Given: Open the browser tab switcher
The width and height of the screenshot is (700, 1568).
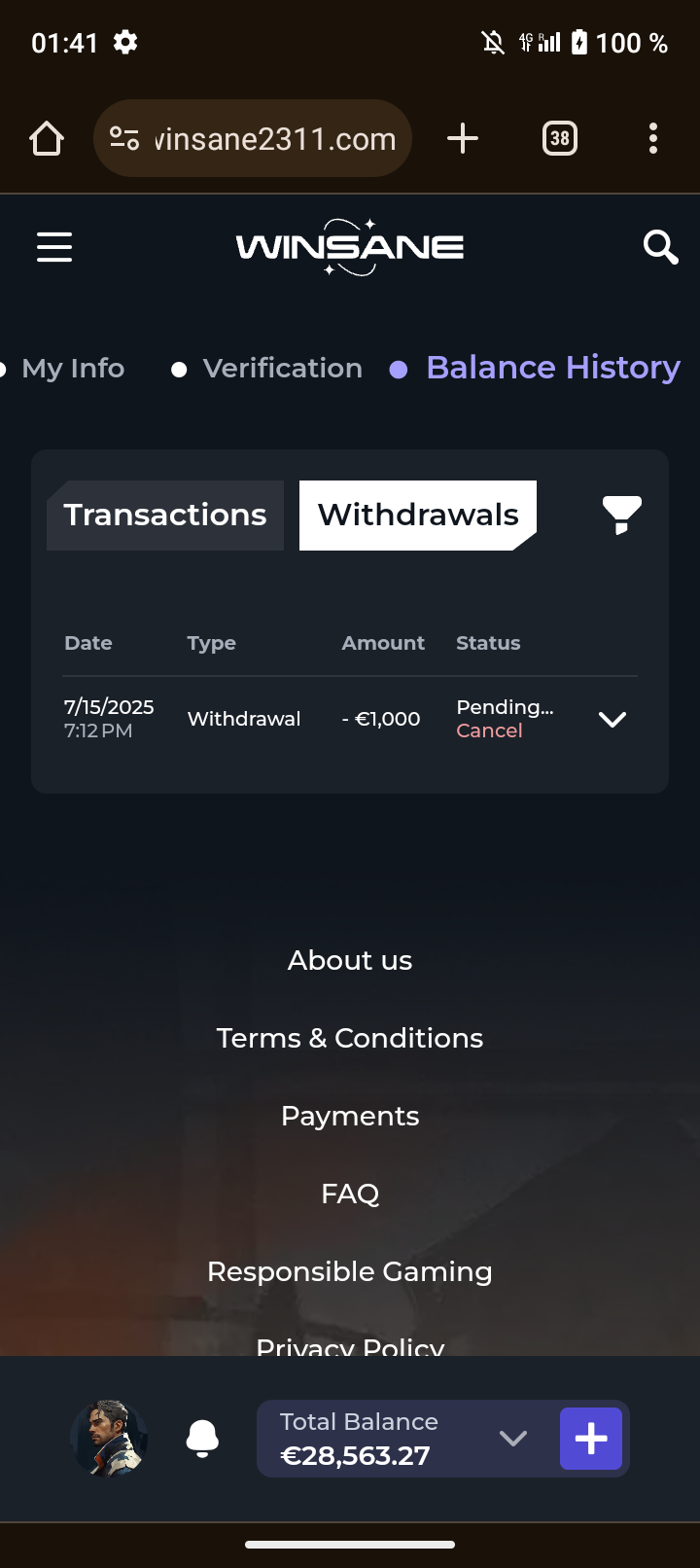Looking at the screenshot, I should 559,138.
